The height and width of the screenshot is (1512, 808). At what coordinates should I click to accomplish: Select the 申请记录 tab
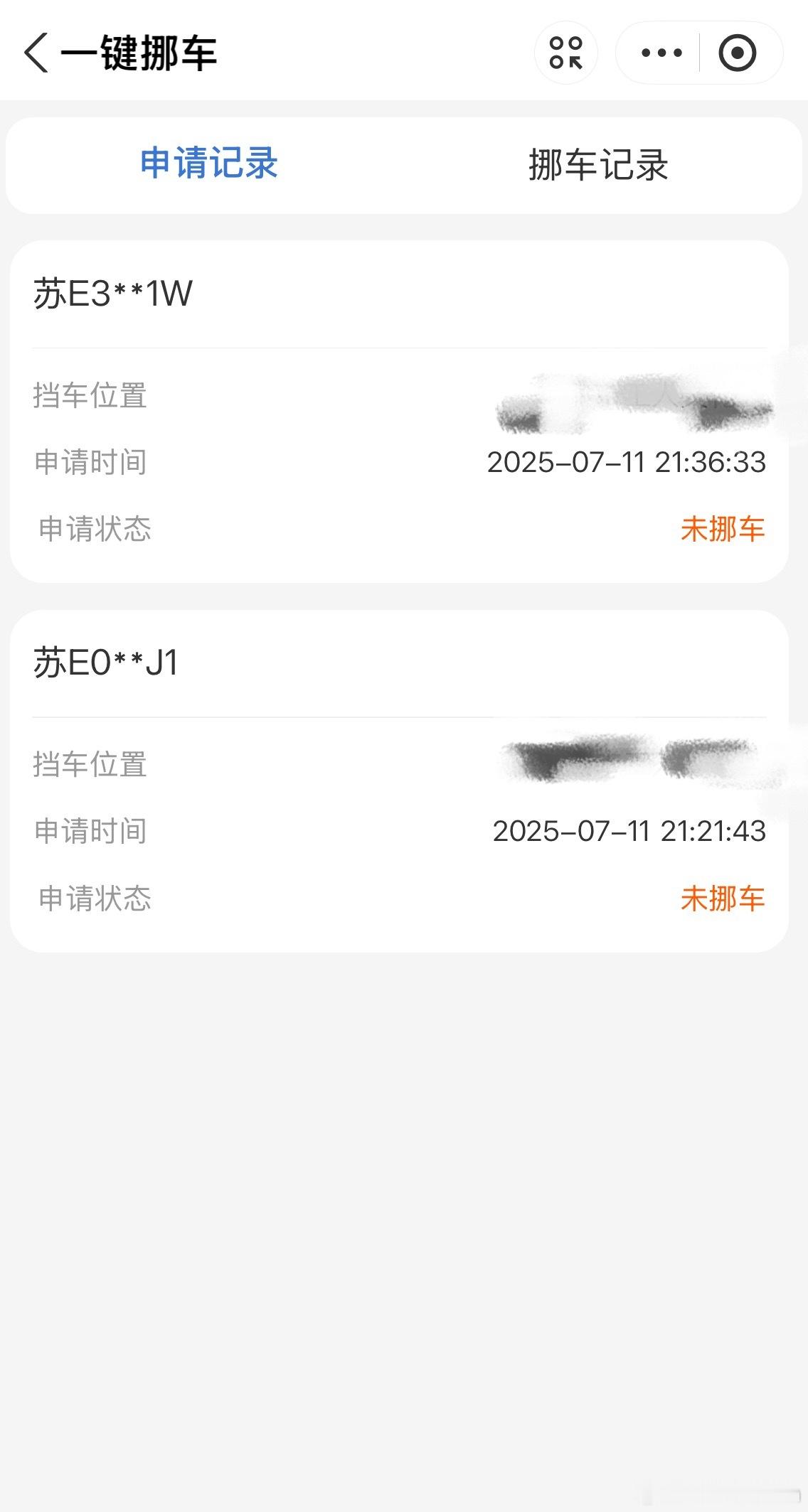209,163
